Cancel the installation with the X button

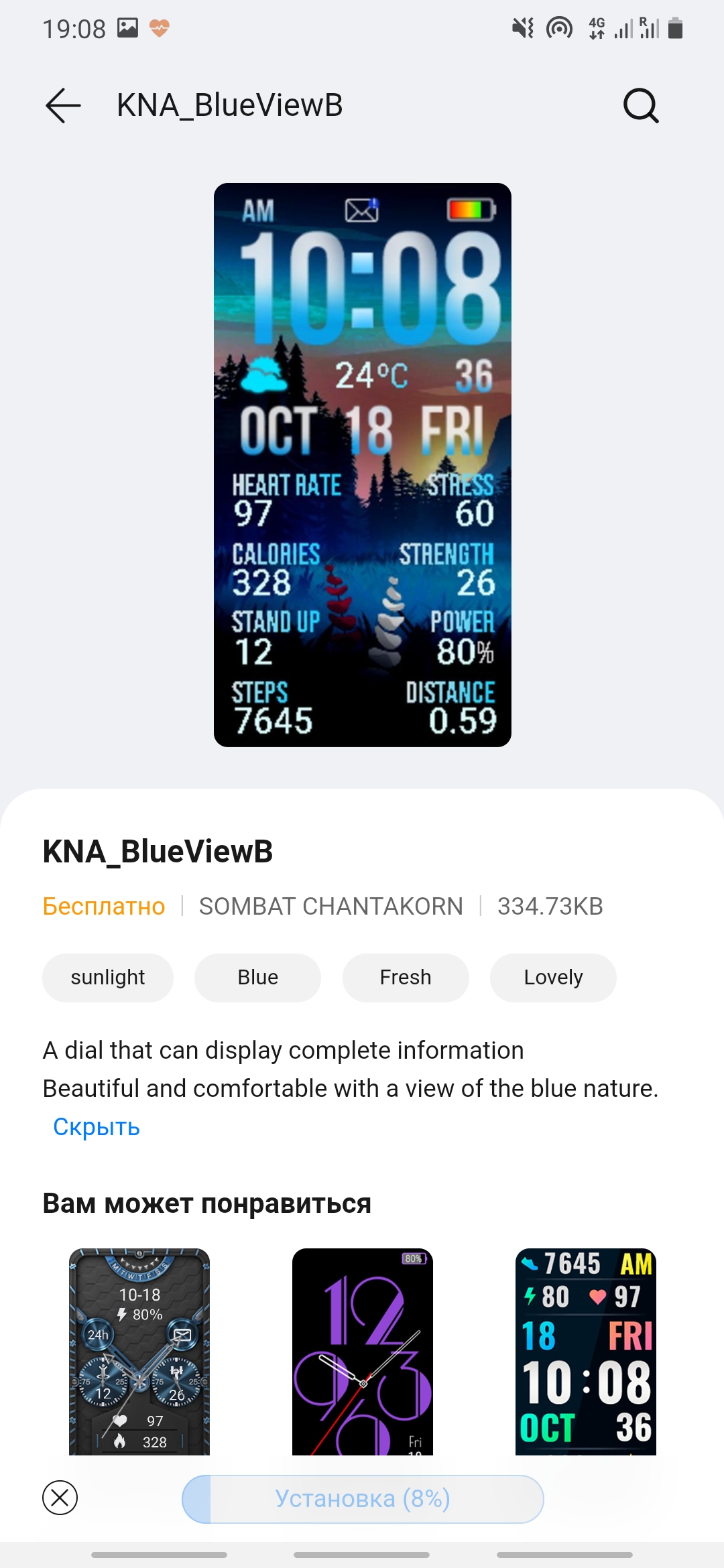click(60, 1498)
